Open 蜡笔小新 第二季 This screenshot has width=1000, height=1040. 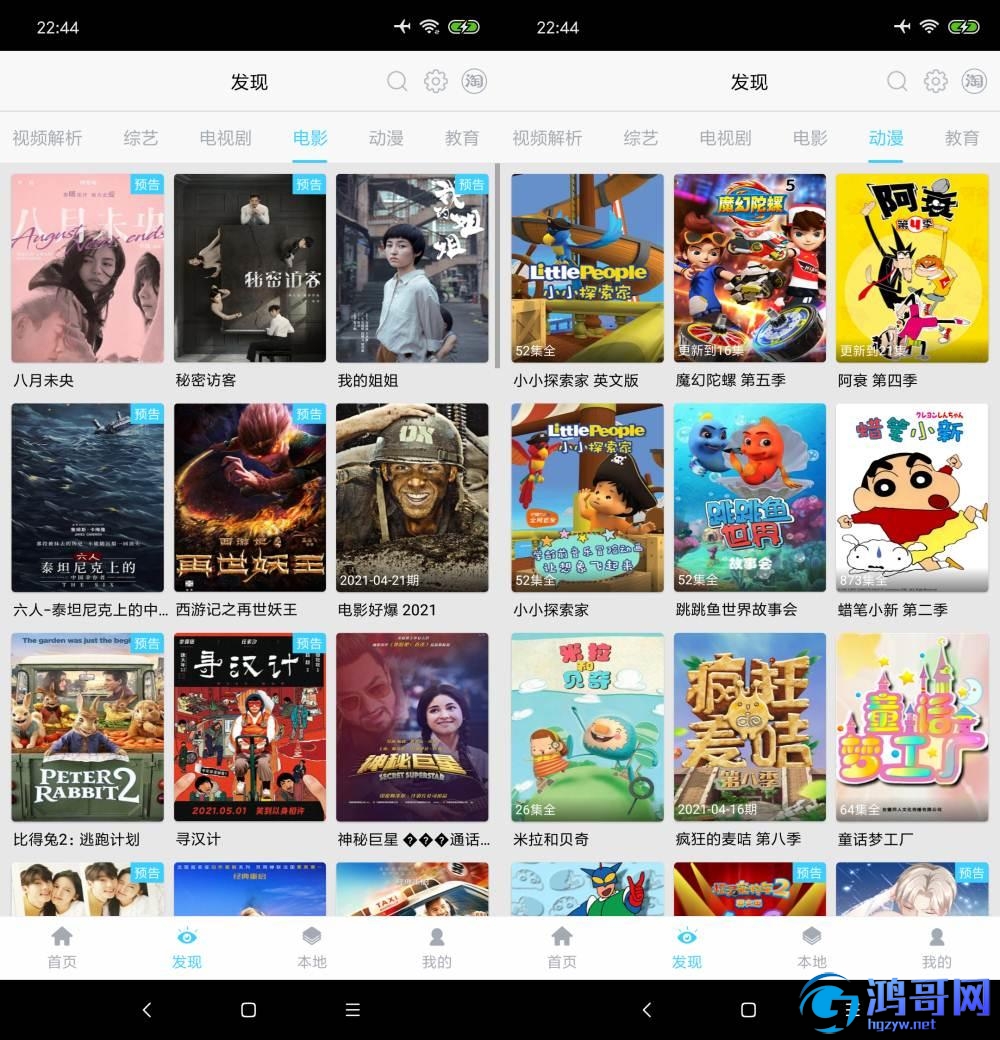click(x=911, y=497)
